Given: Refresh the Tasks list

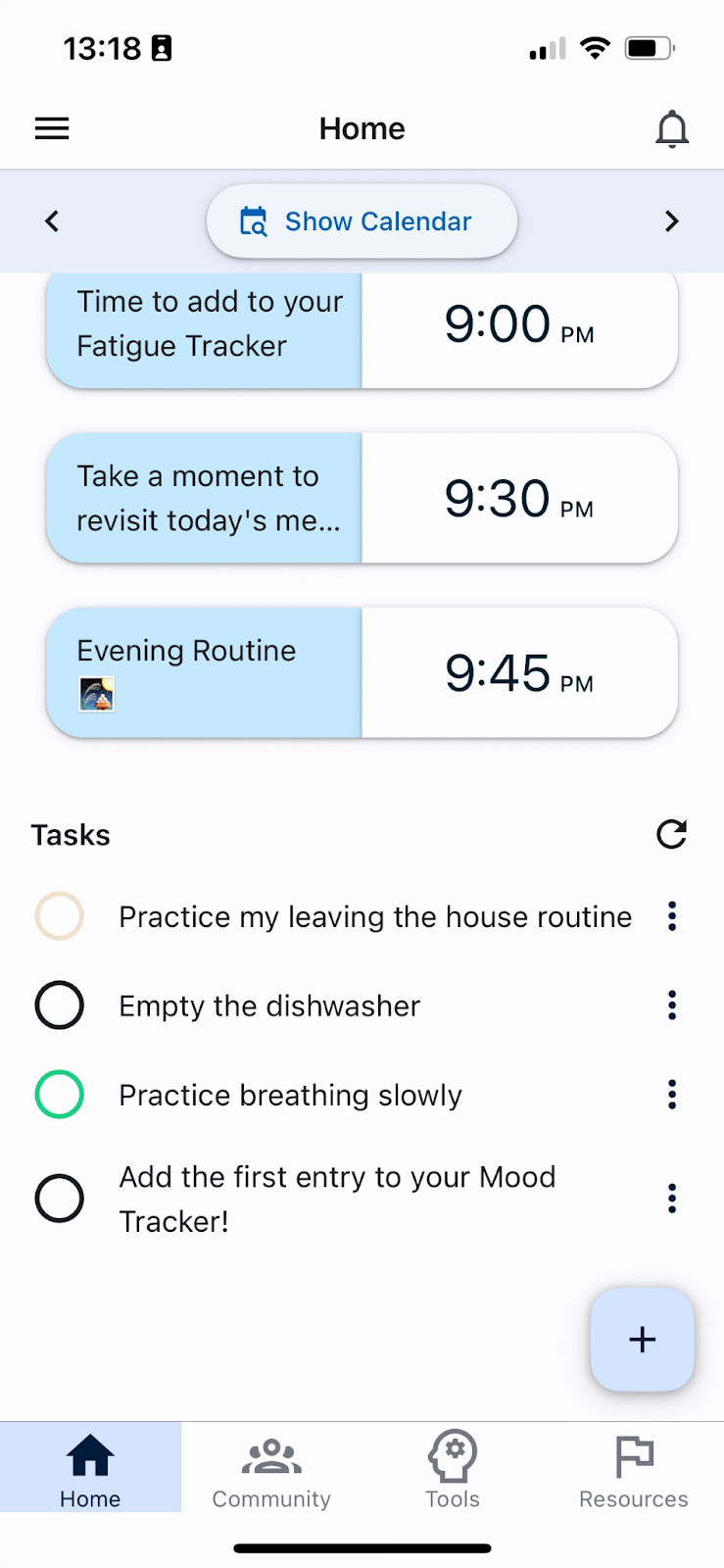Looking at the screenshot, I should click(x=672, y=835).
